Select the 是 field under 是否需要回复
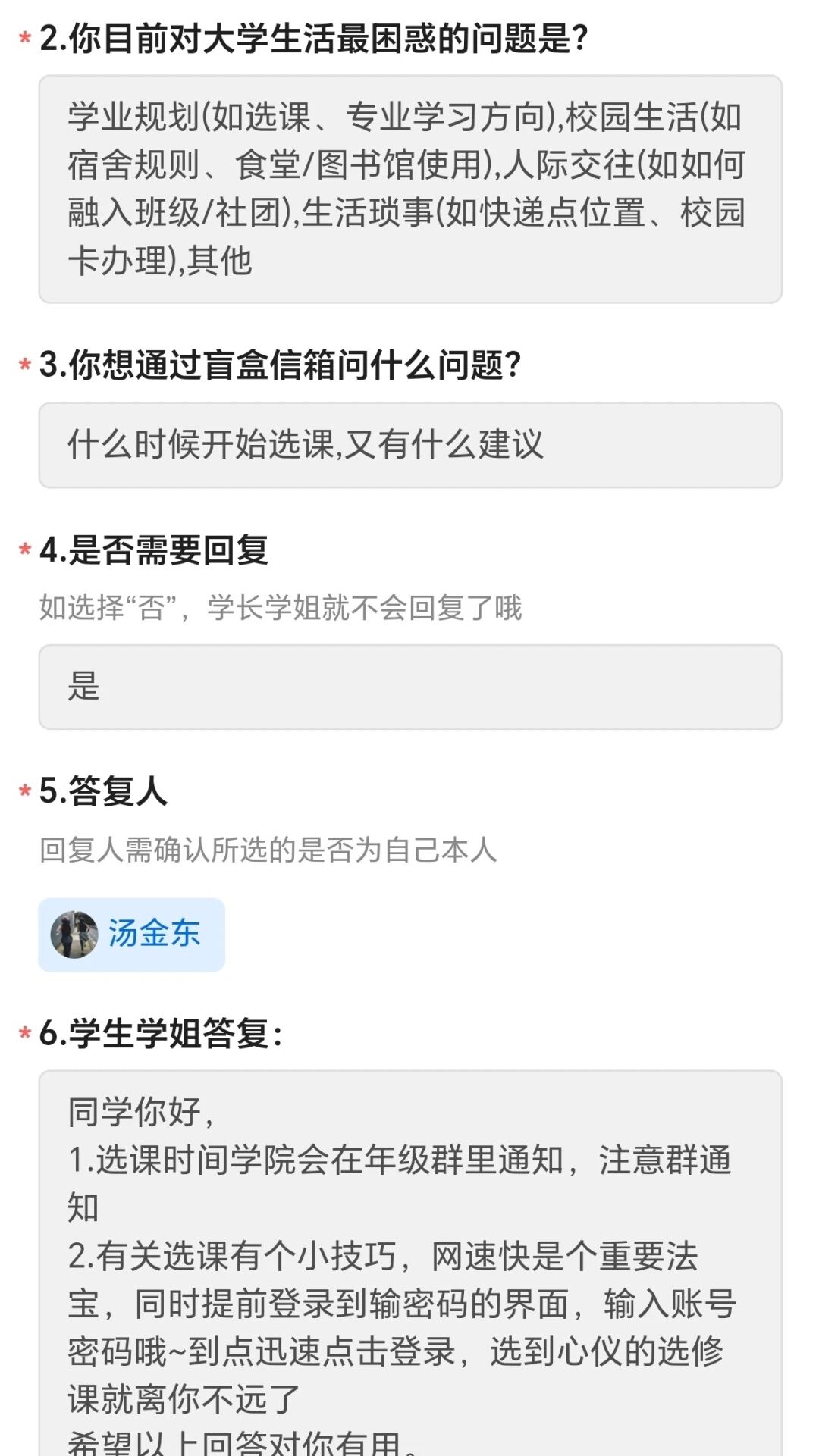The height and width of the screenshot is (1456, 819). click(x=409, y=687)
